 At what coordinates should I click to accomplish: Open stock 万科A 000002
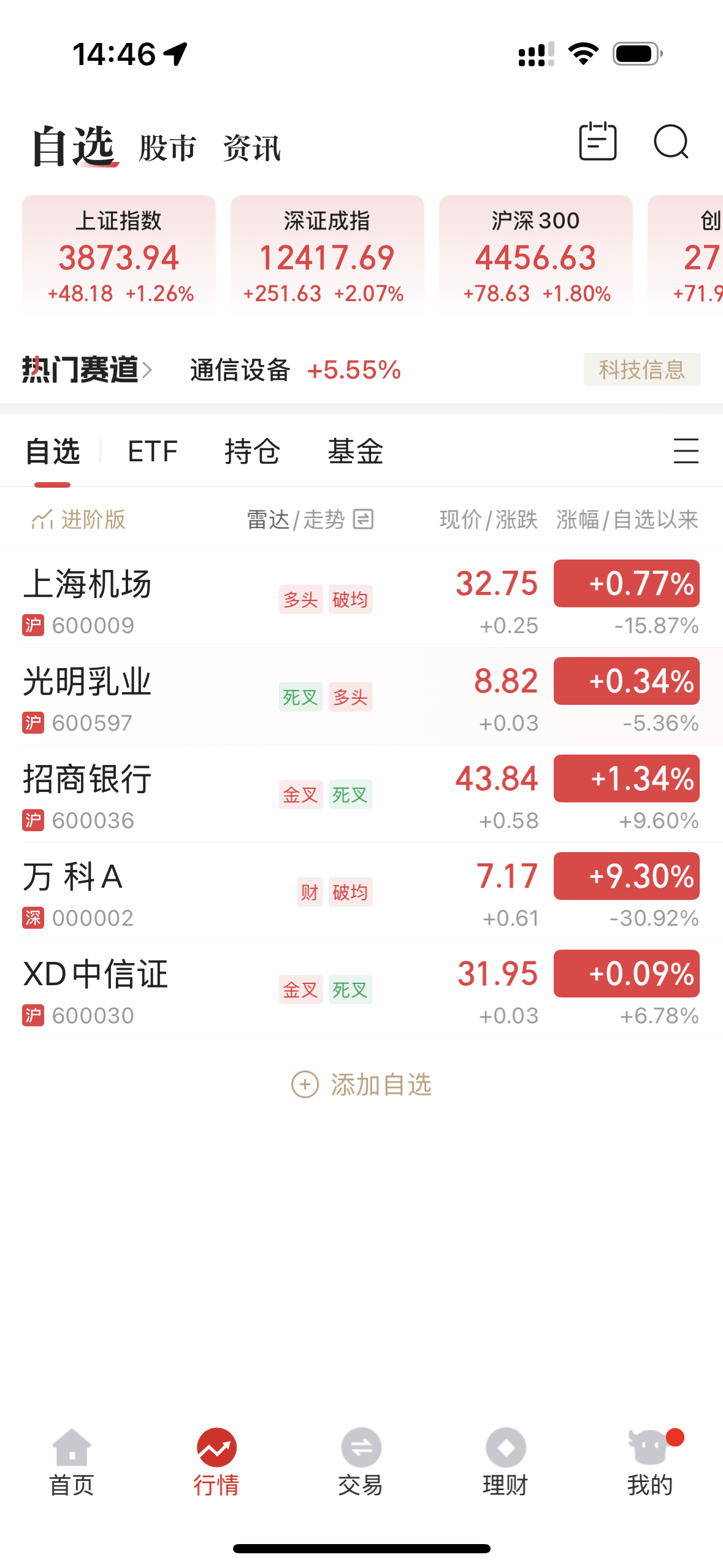(x=362, y=891)
